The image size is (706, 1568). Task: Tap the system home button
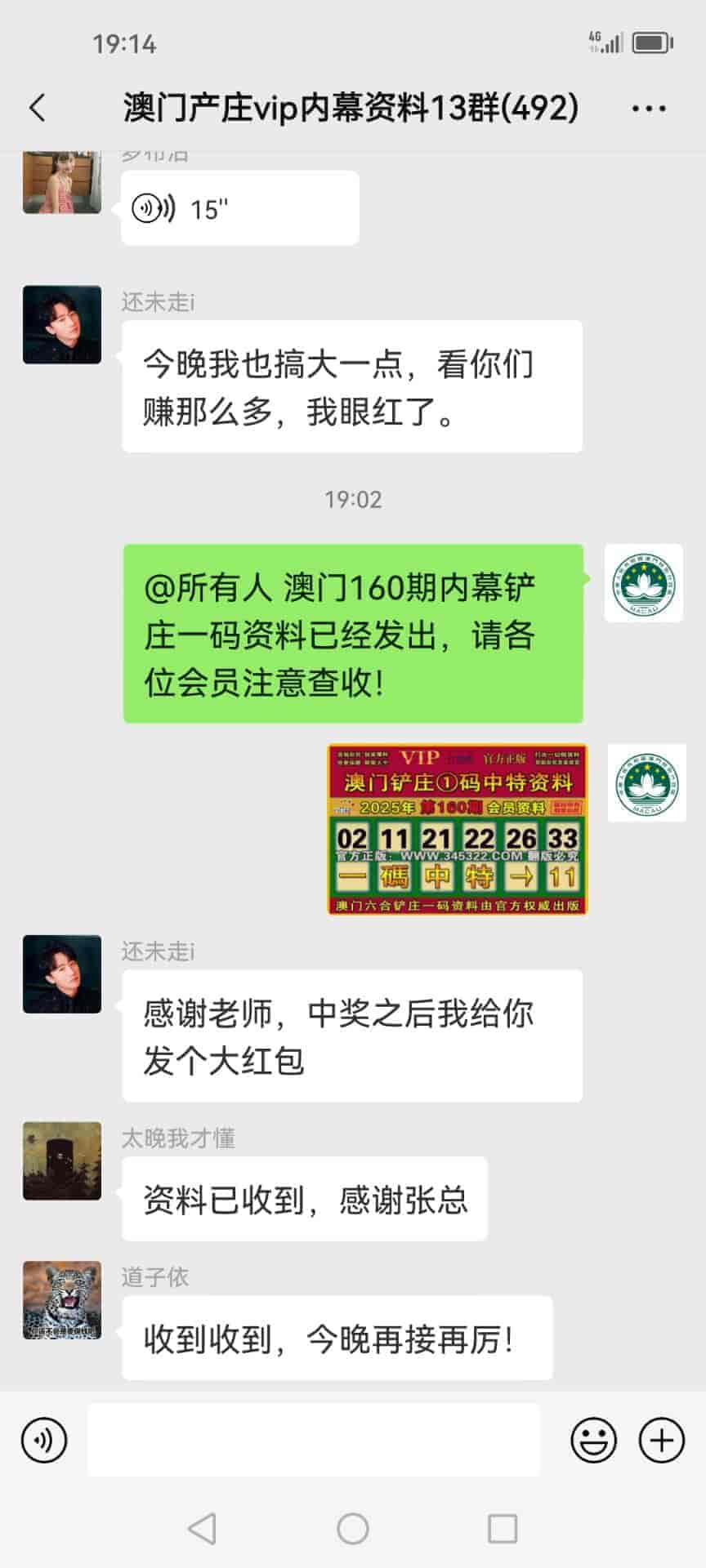point(353,1528)
